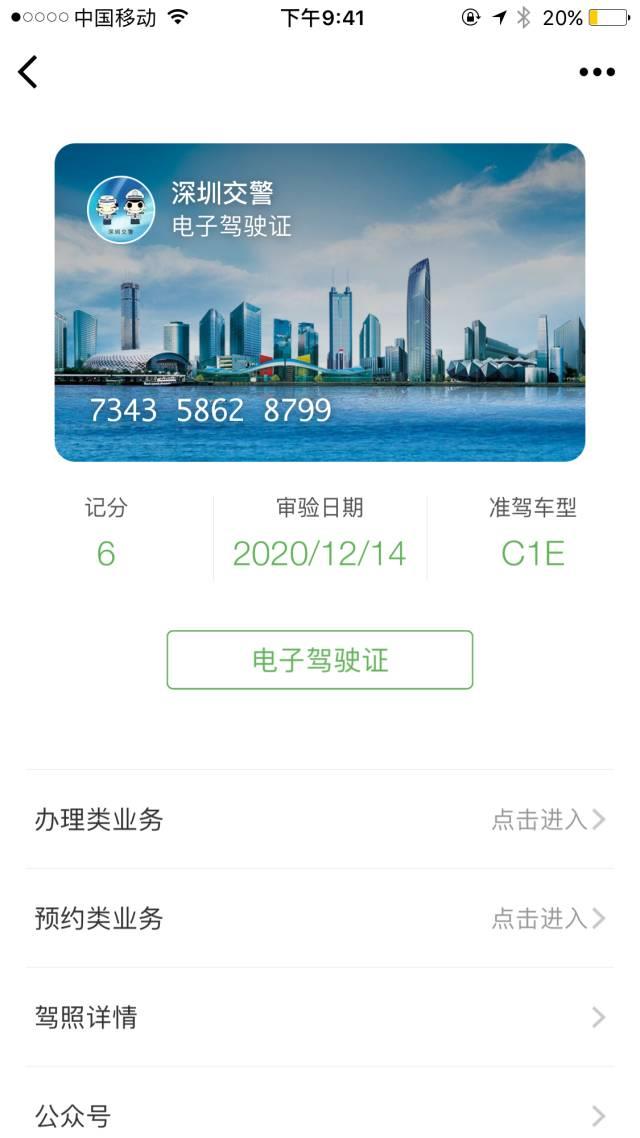Viewport: 640px width, 1138px height.
Task: Open the 深圳交警 driver license card
Action: pos(320,302)
